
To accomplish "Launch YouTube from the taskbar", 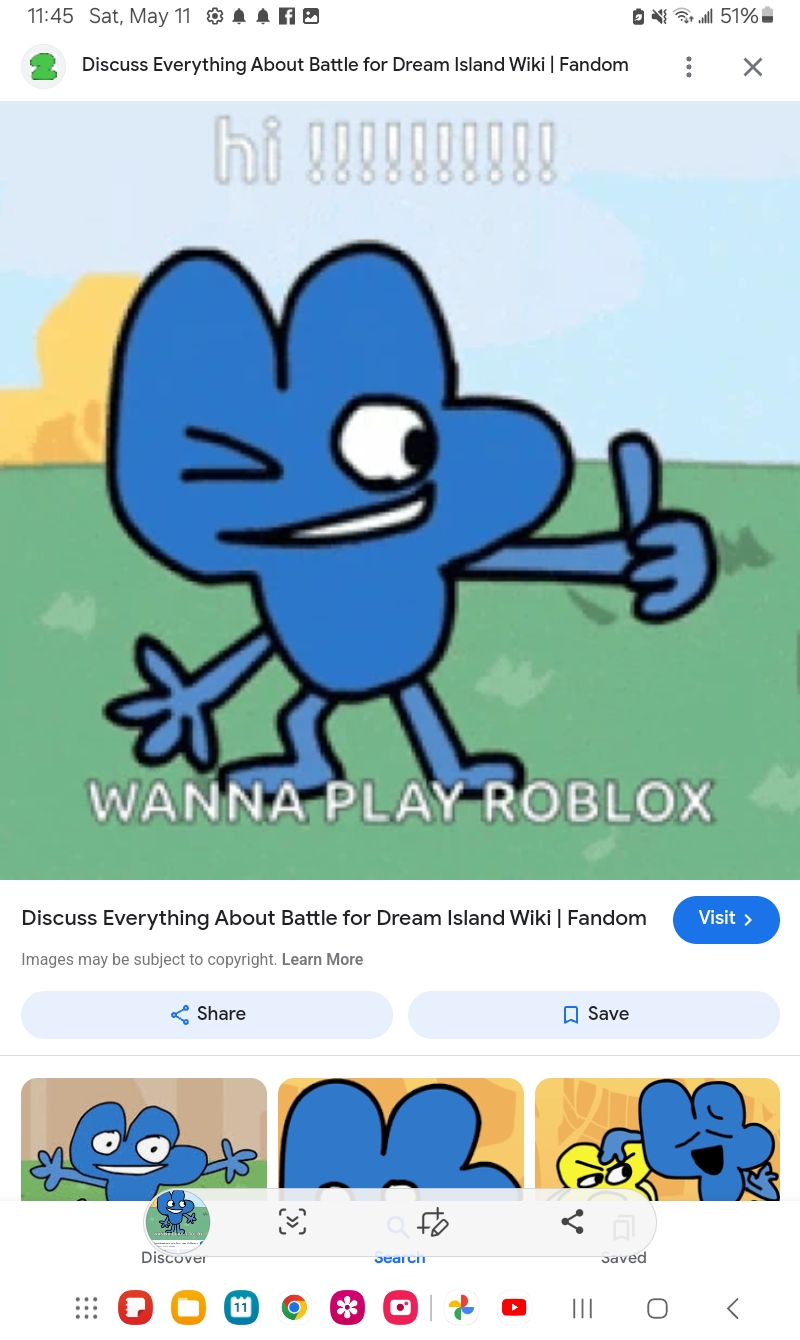I will pyautogui.click(x=514, y=1307).
